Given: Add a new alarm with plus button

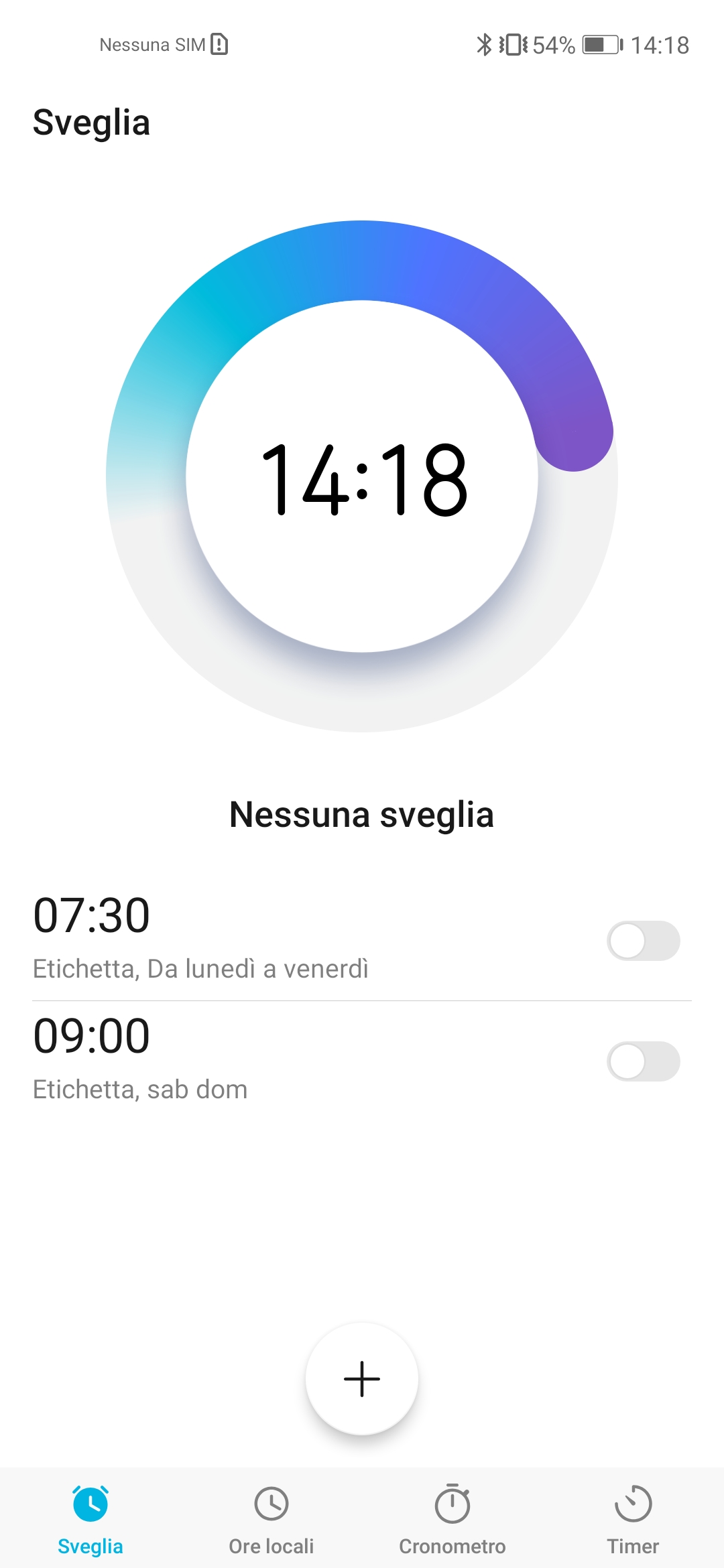Looking at the screenshot, I should coord(362,1379).
